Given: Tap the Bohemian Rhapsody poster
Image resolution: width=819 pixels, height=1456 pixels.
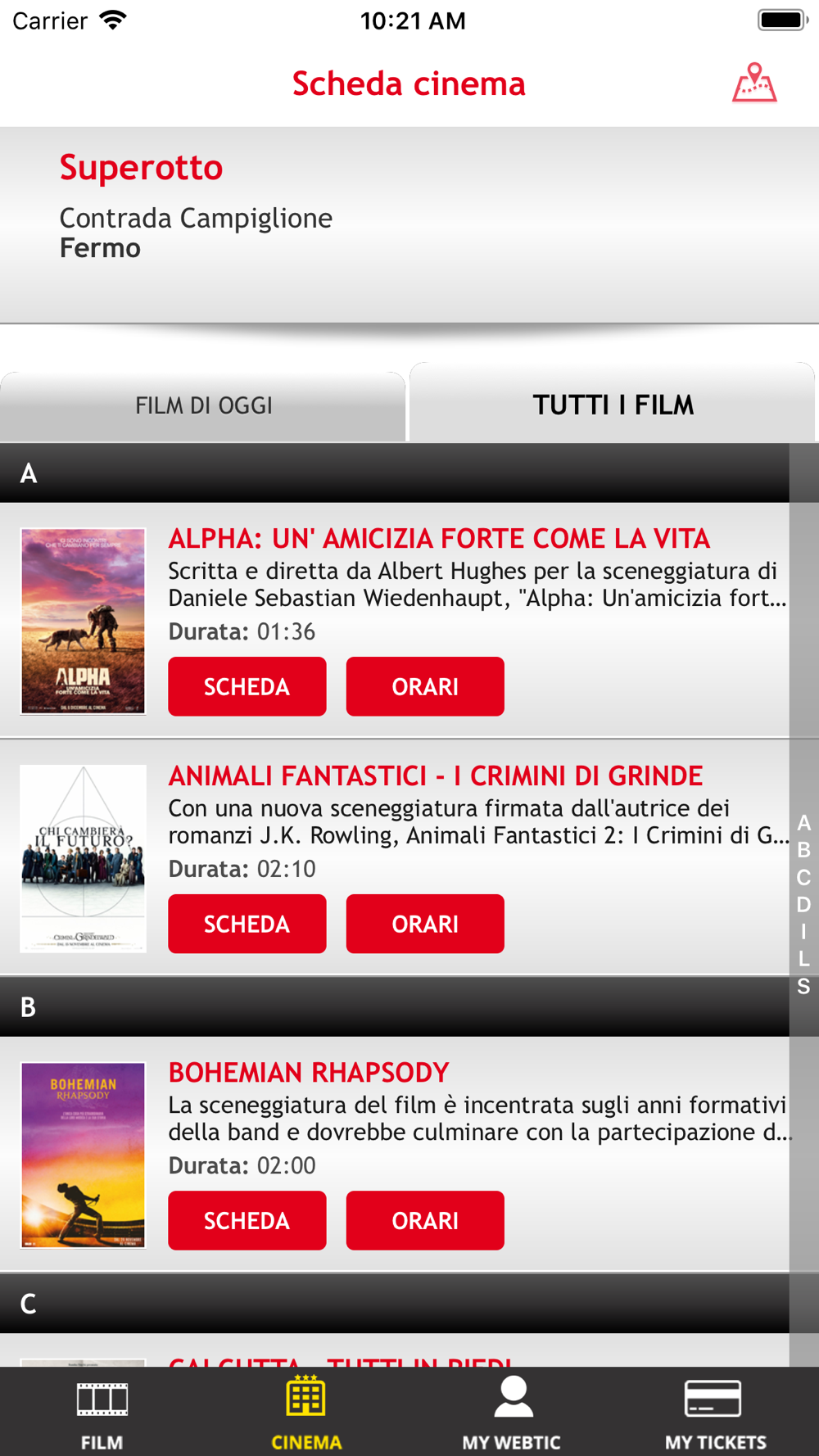Looking at the screenshot, I should click(83, 1155).
